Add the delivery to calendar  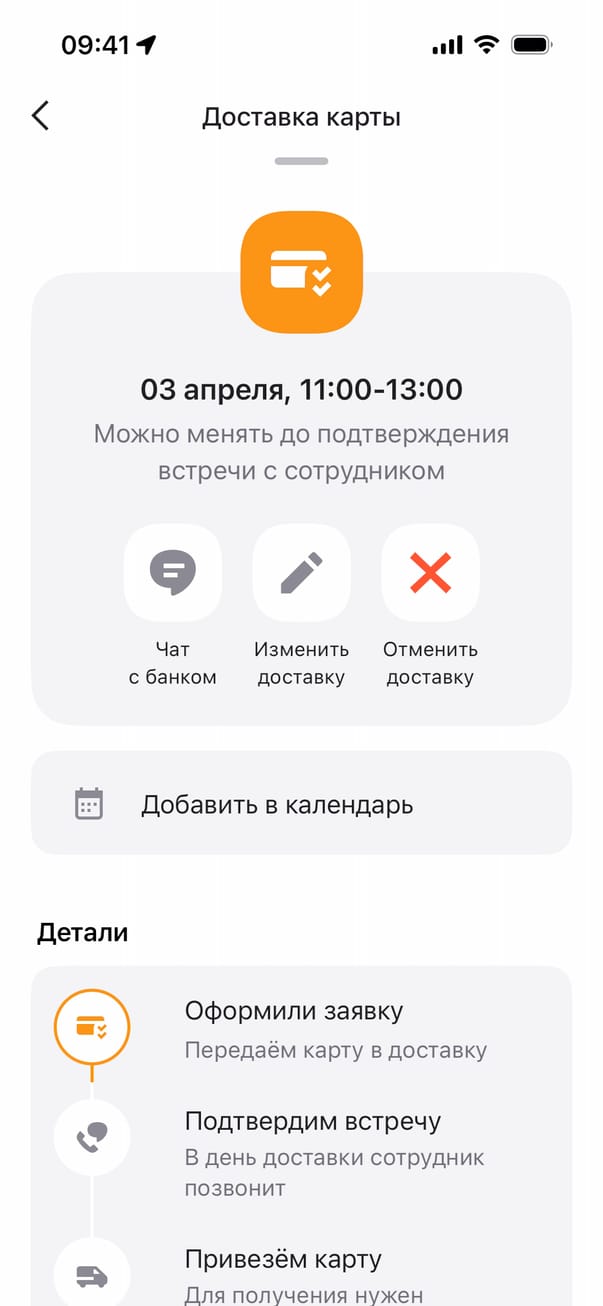(301, 804)
